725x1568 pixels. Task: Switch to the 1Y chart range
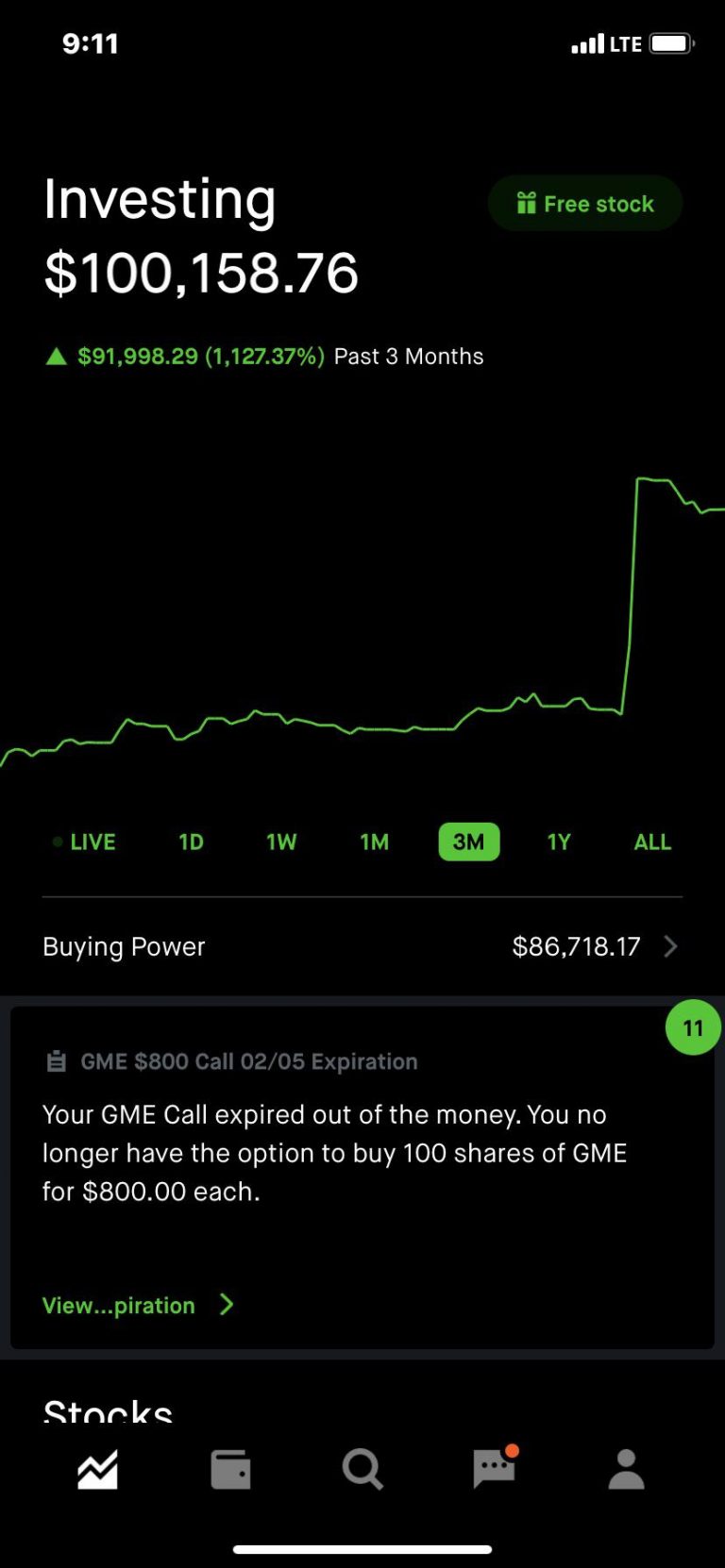(x=559, y=842)
